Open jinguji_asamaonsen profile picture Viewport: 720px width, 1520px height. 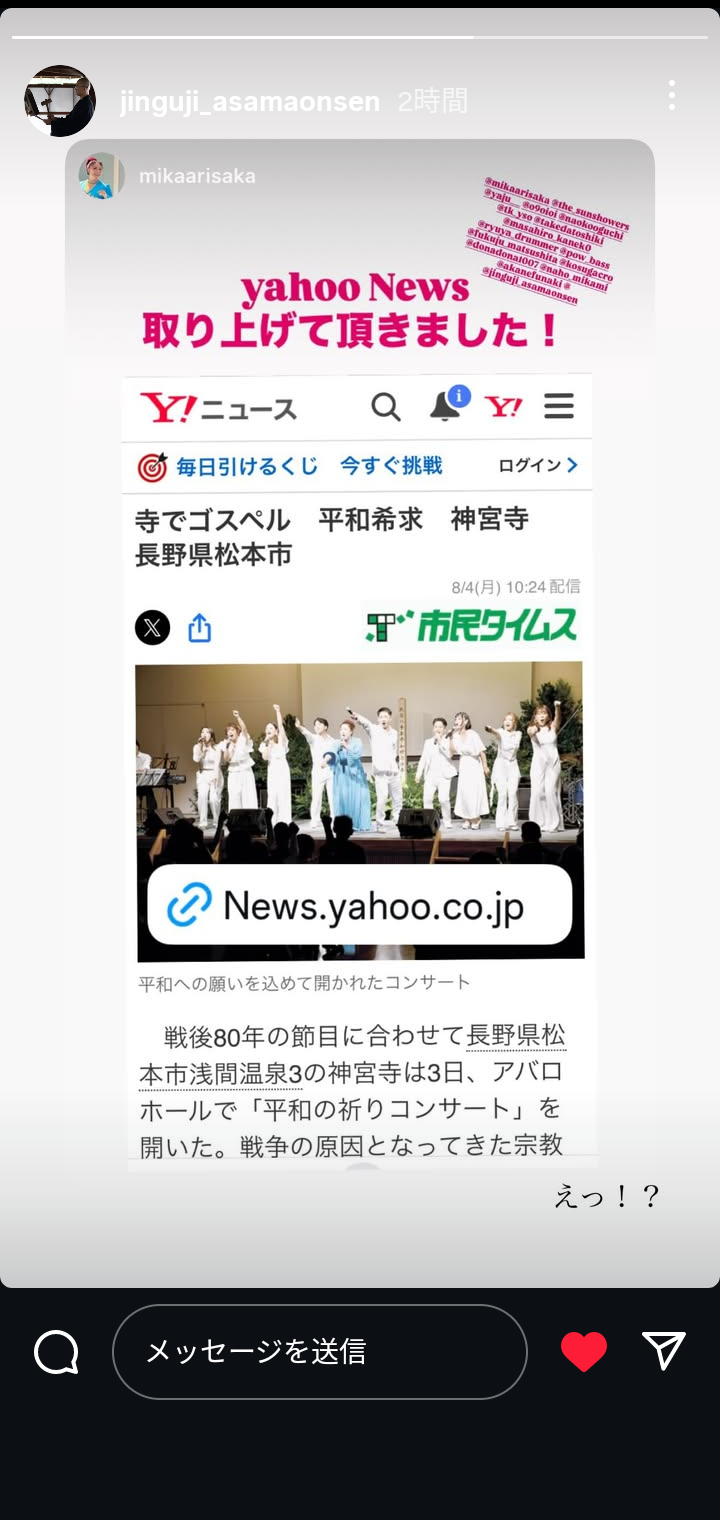(59, 101)
